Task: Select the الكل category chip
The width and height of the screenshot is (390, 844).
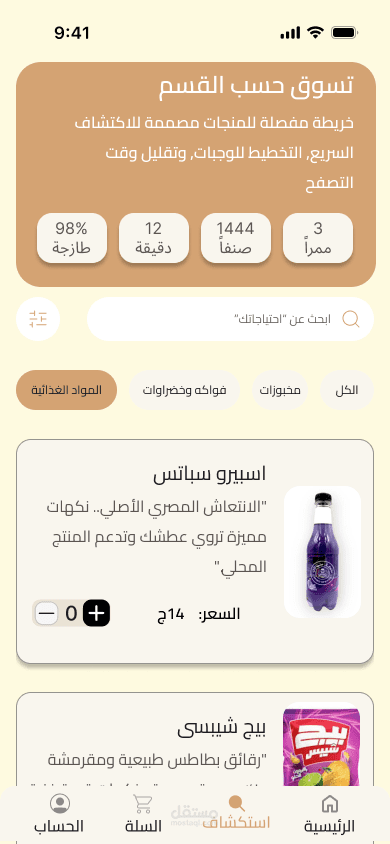Action: 347,390
